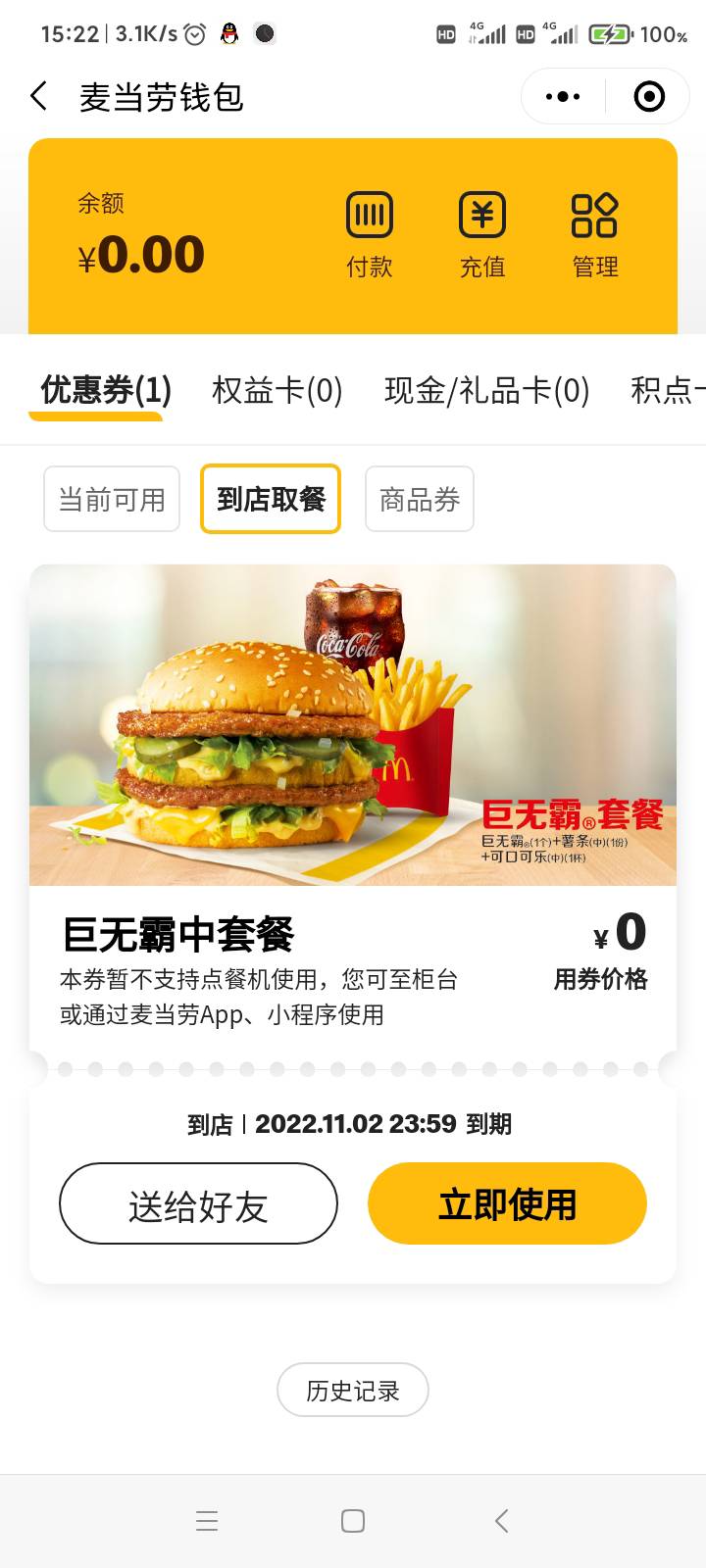Open 管理 wallet management
Image resolution: width=706 pixels, height=1568 pixels.
point(594,234)
